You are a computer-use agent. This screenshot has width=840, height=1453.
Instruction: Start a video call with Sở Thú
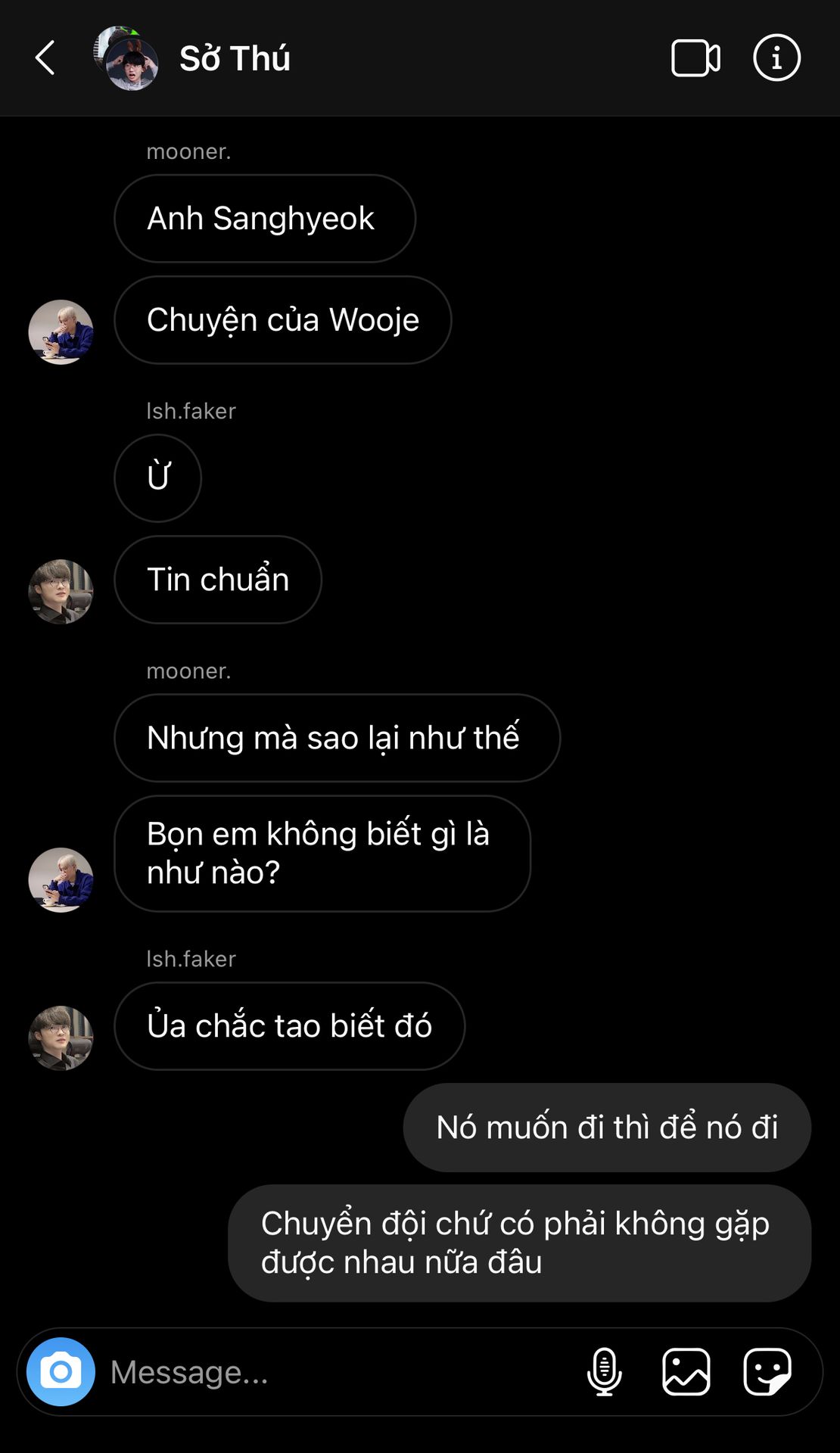(695, 58)
